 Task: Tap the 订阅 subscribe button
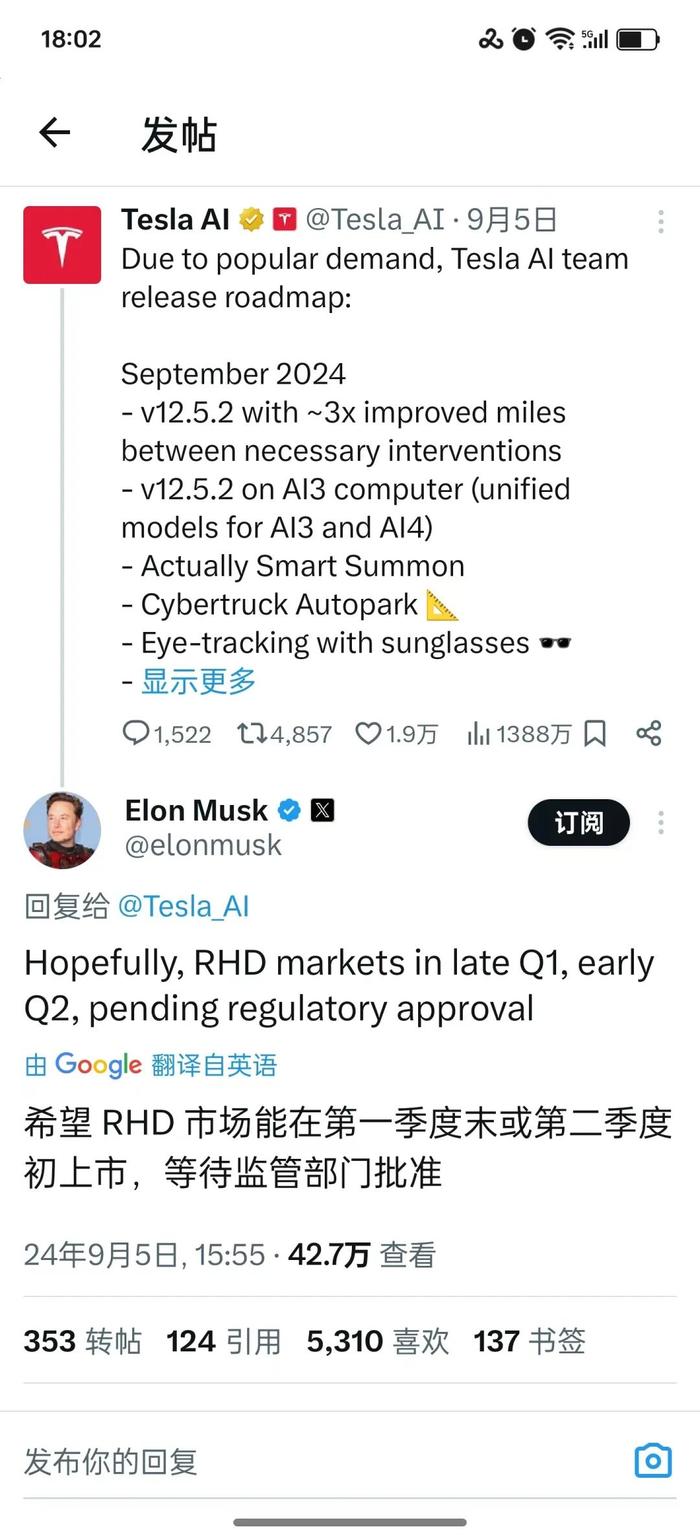579,823
